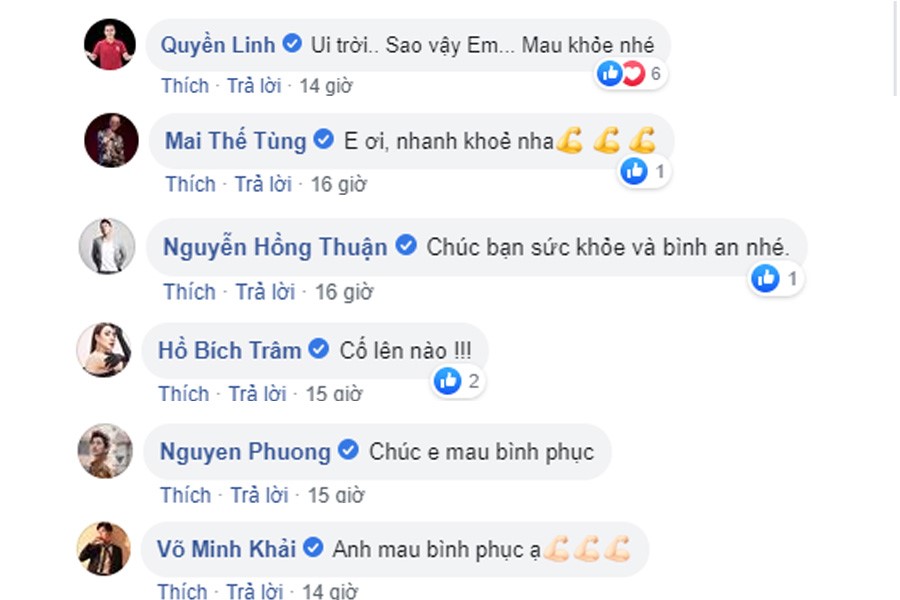Like Quyền Linh's comment
Image resolution: width=900 pixels, height=600 pixels.
coord(185,86)
